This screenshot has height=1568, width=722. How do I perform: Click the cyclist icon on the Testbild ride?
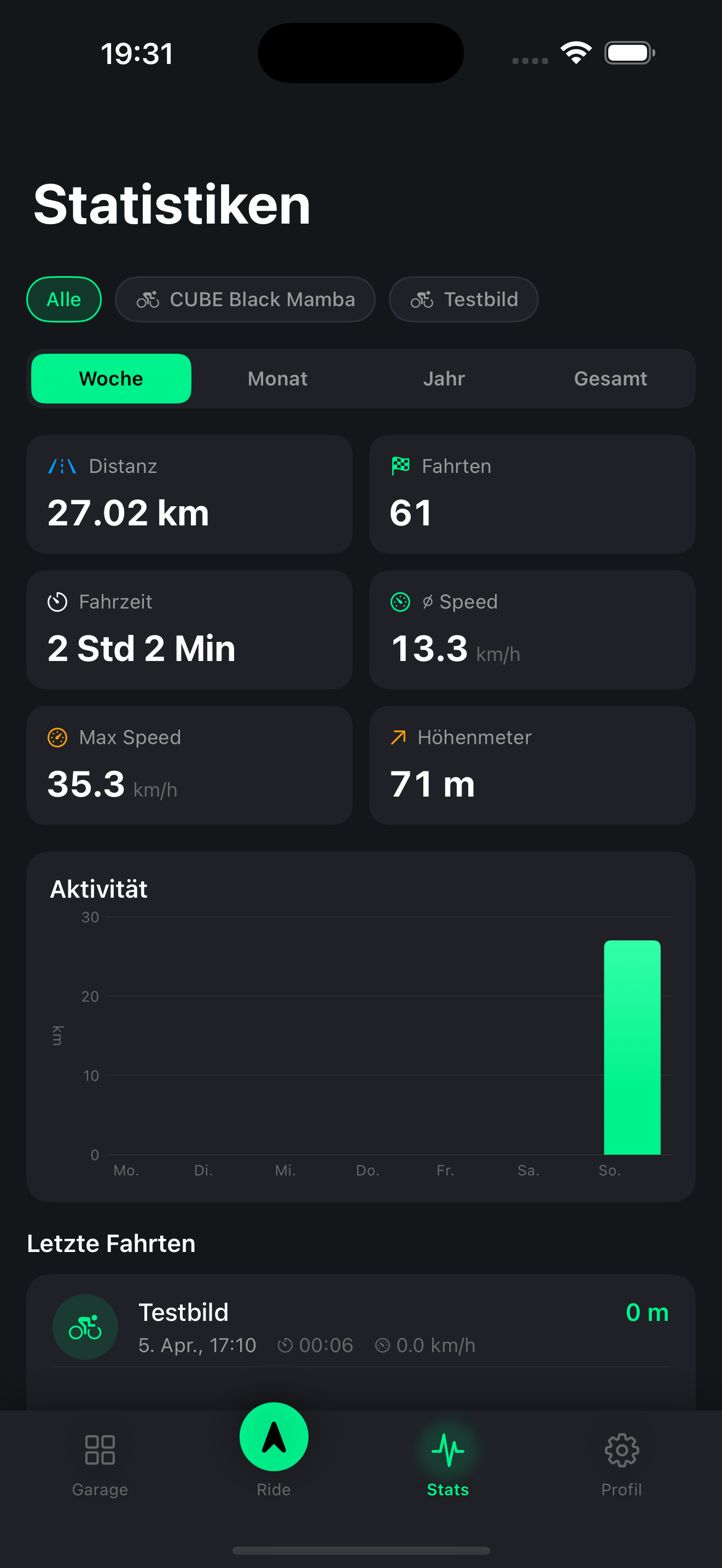[x=85, y=1327]
